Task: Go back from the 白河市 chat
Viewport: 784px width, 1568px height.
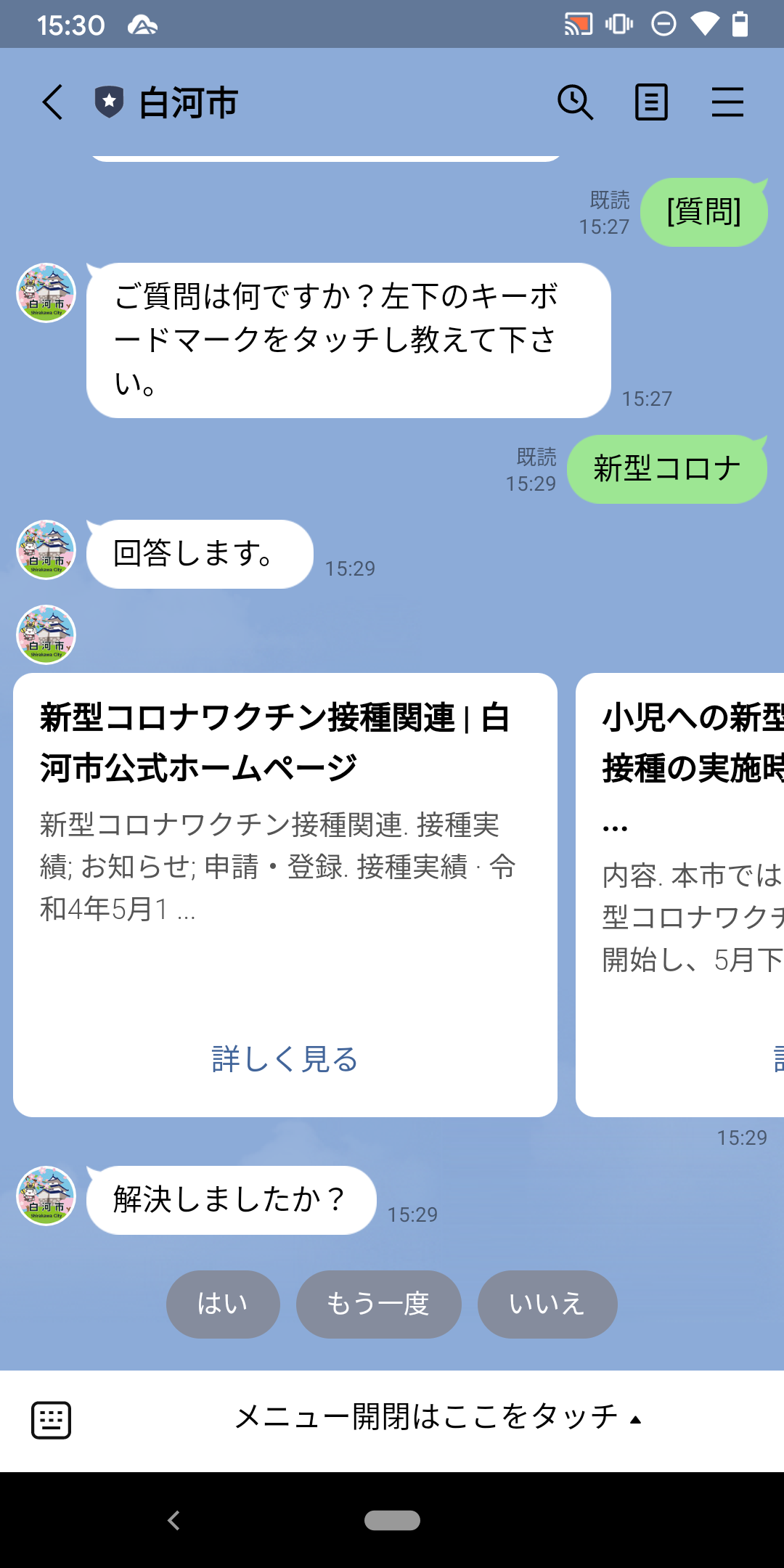Action: point(52,102)
